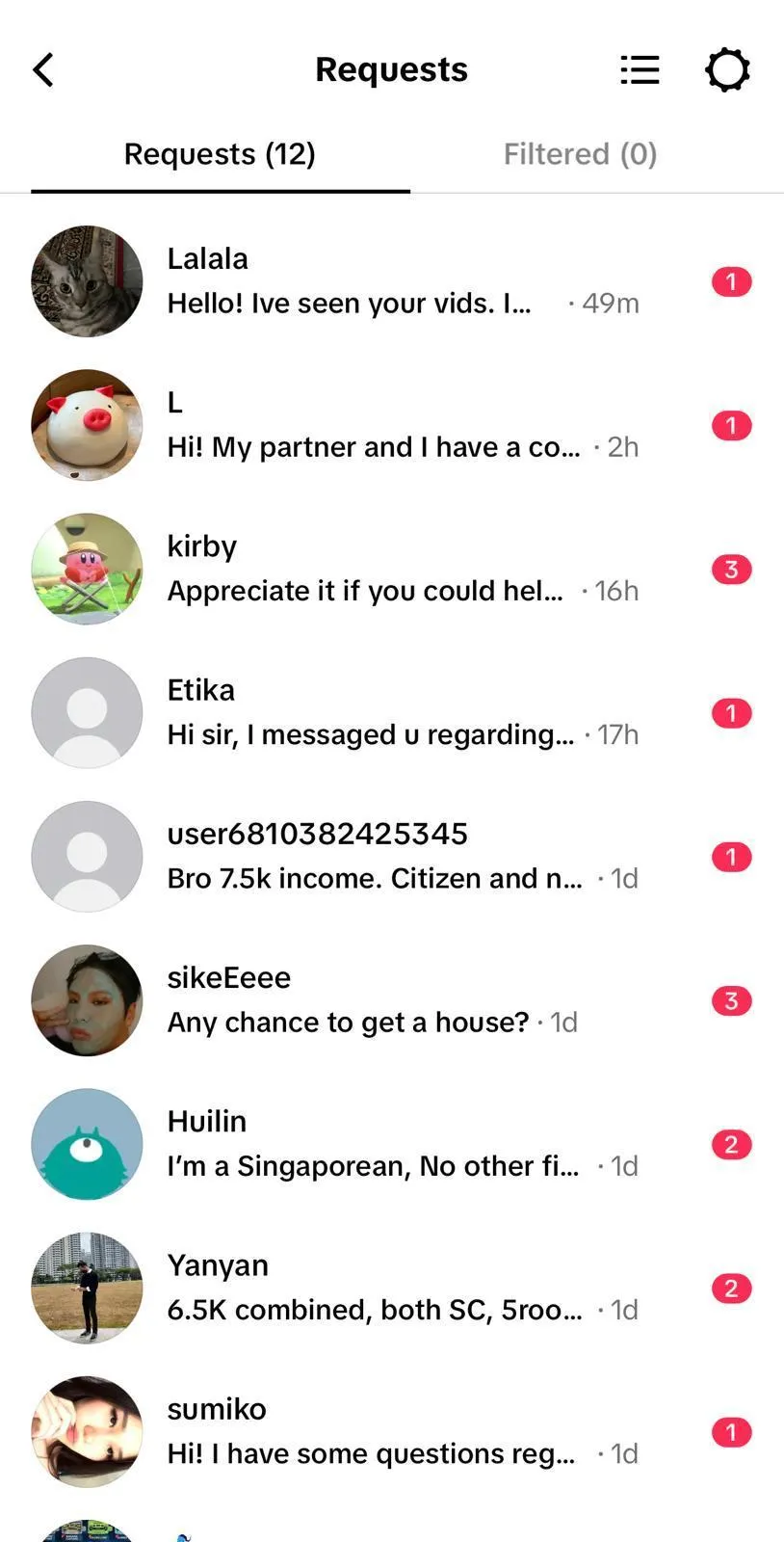Image resolution: width=784 pixels, height=1542 pixels.
Task: Open request from user6810382425345
Action: [392, 856]
